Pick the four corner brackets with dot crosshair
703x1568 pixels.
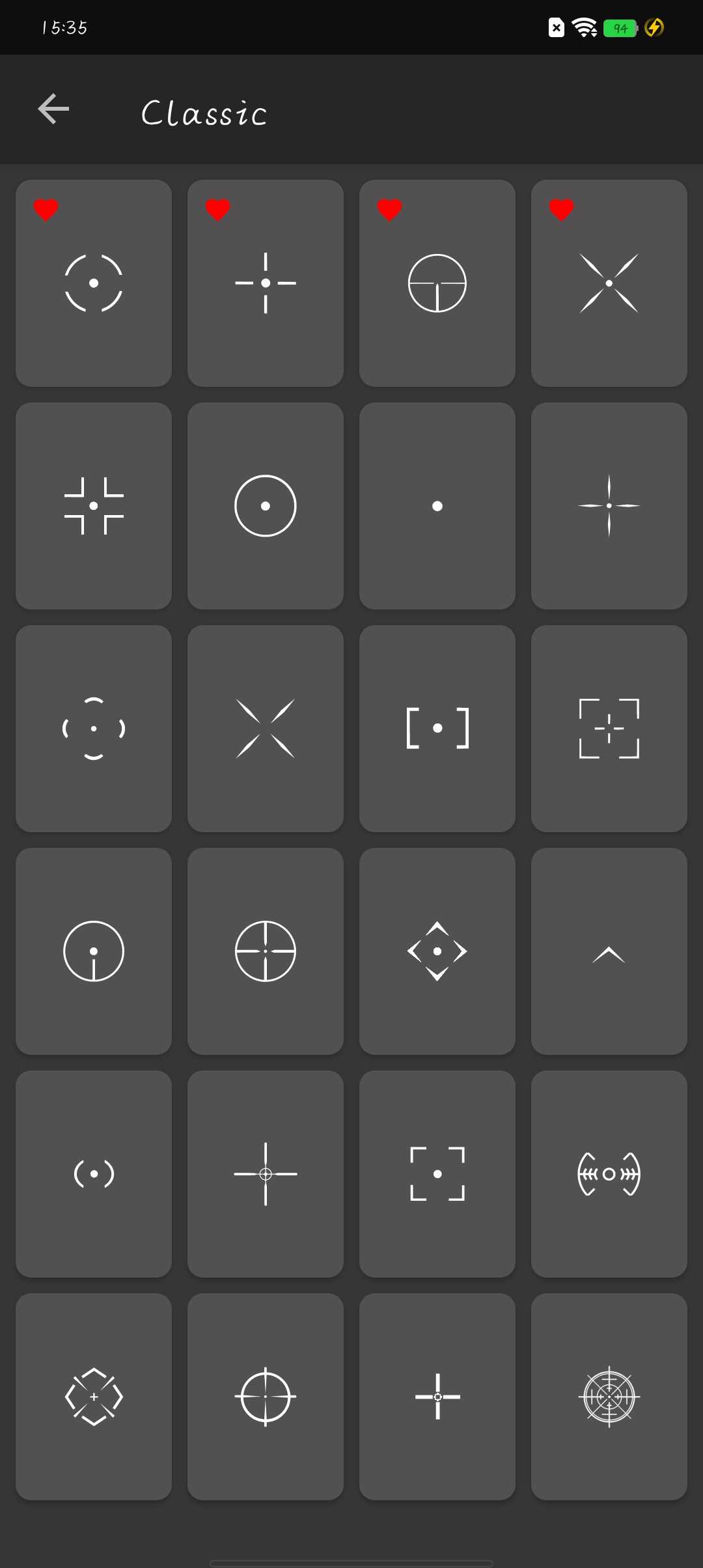point(94,506)
